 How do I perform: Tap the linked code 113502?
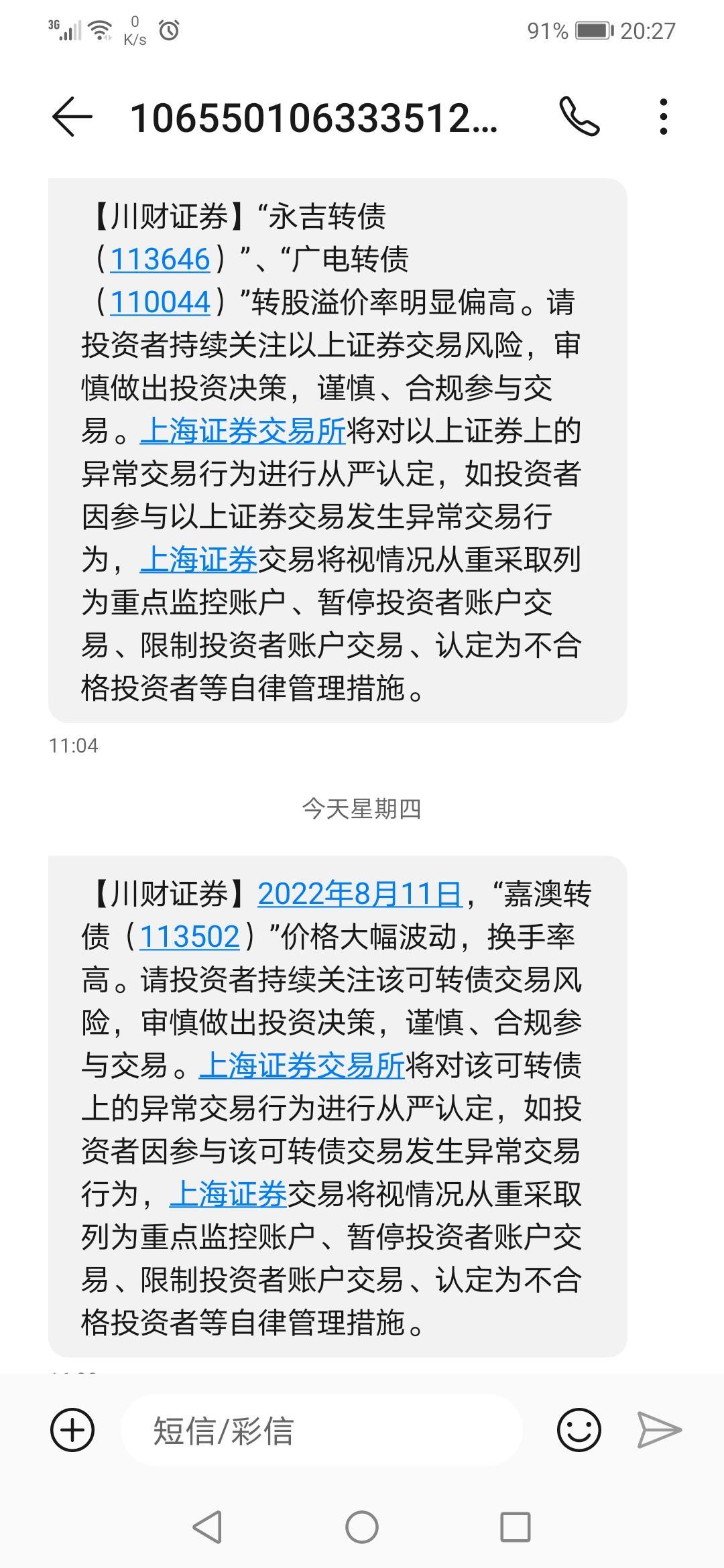click(189, 937)
